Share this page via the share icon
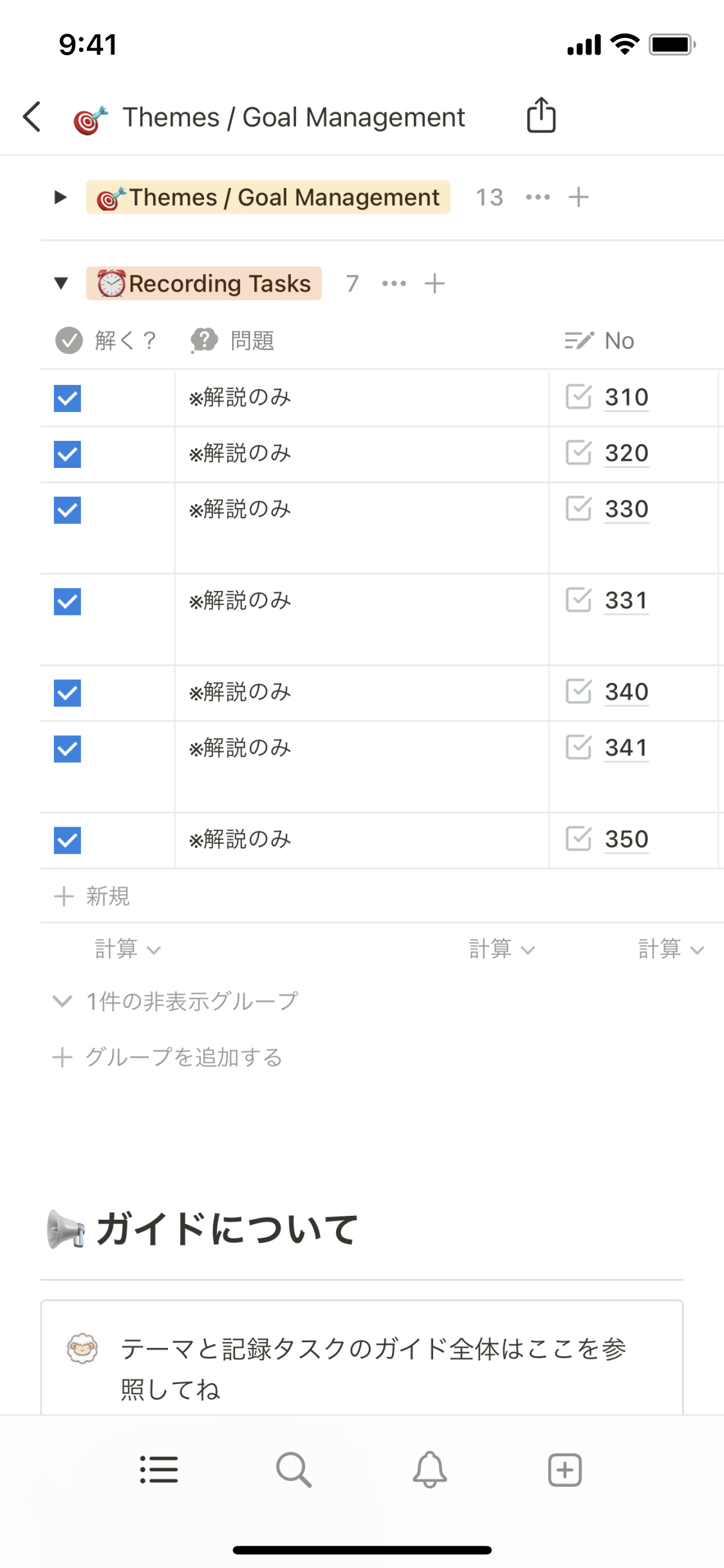The width and height of the screenshot is (724, 1568). (x=541, y=116)
